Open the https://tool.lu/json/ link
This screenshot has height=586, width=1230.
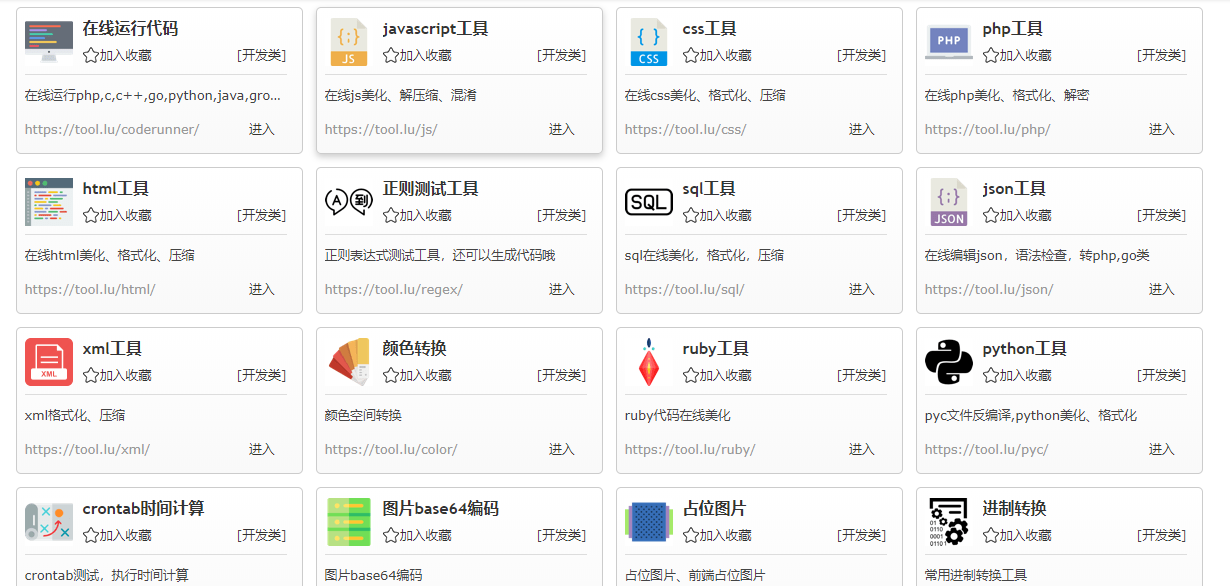(988, 289)
